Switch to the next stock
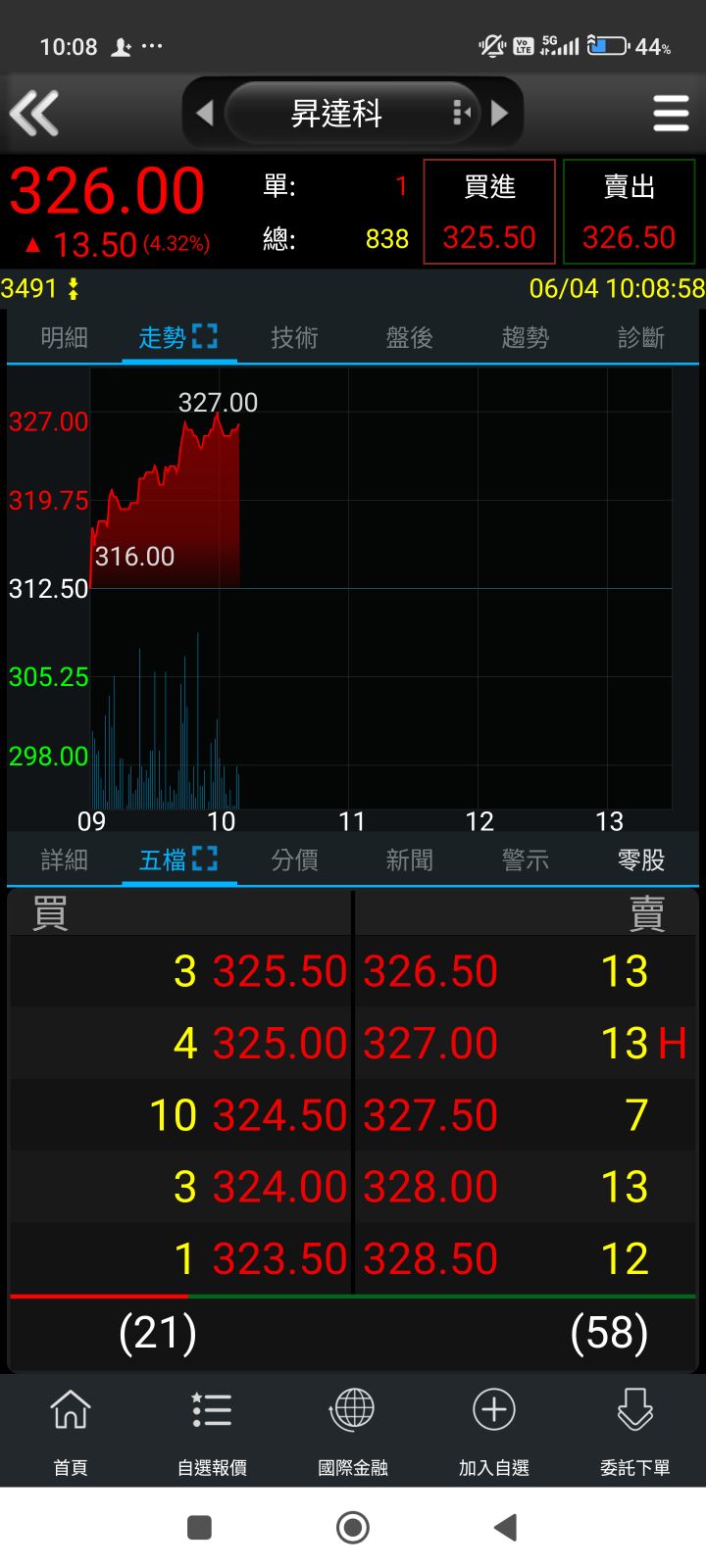Viewport: 706px width, 1568px height. (500, 114)
